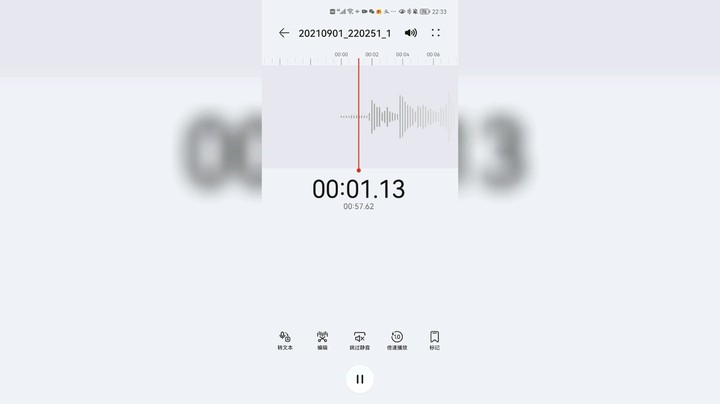
Task: Add a bookmark tag (标记)
Action: (434, 339)
